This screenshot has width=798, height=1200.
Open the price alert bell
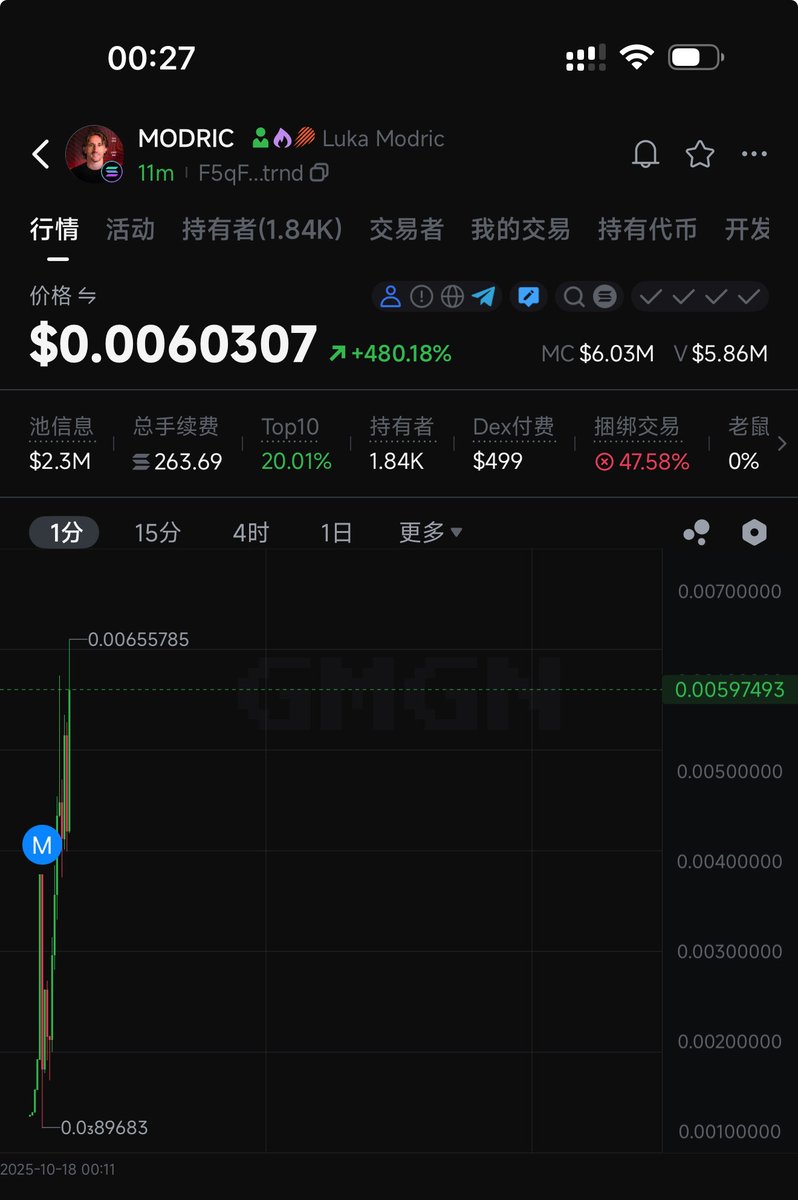[646, 154]
